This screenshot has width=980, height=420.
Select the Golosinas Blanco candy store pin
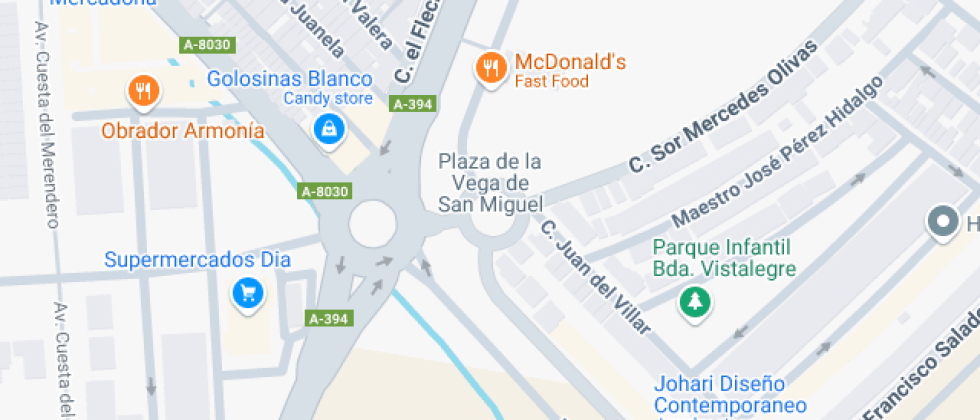(x=326, y=129)
